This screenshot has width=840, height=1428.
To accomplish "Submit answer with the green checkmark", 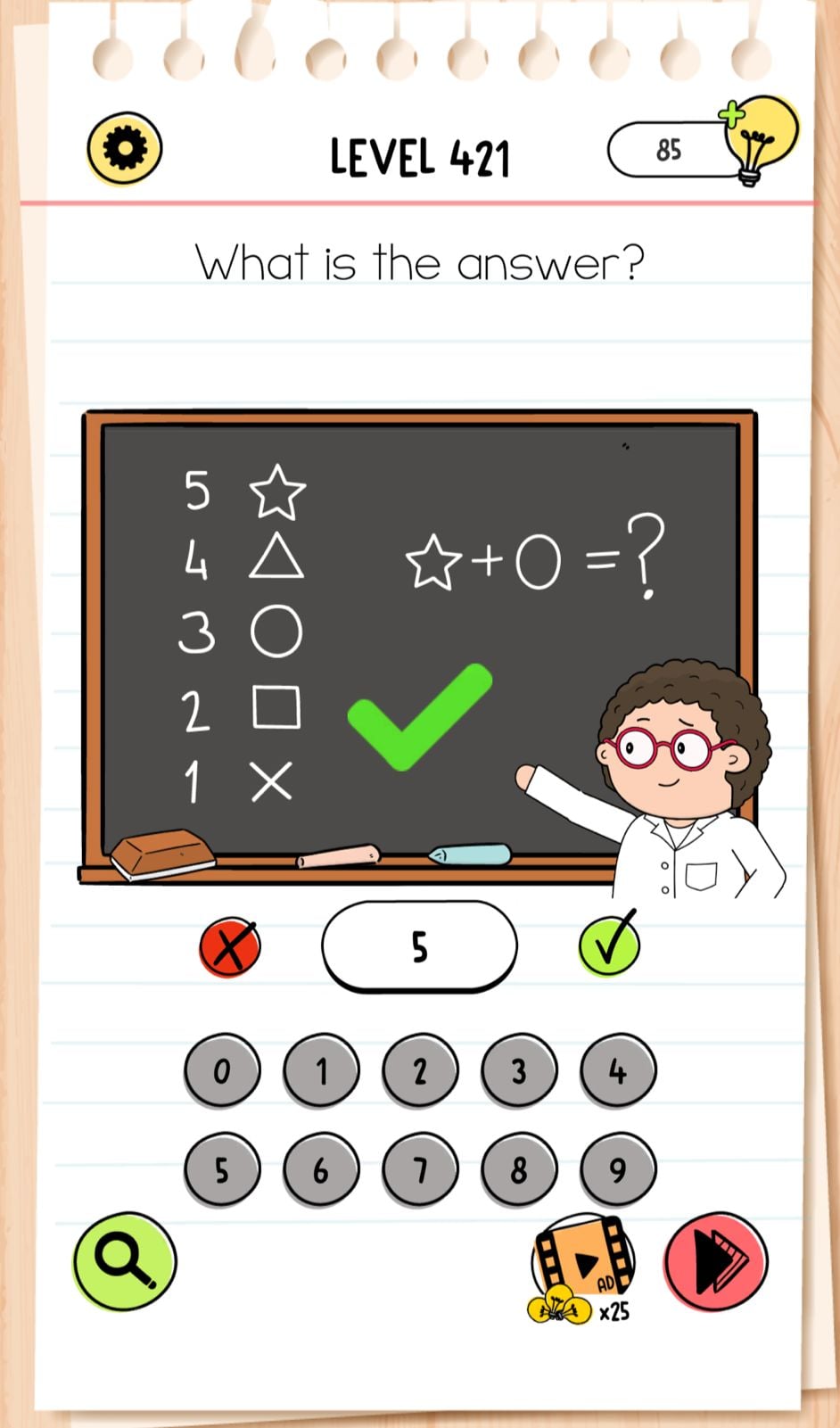I will (609, 945).
